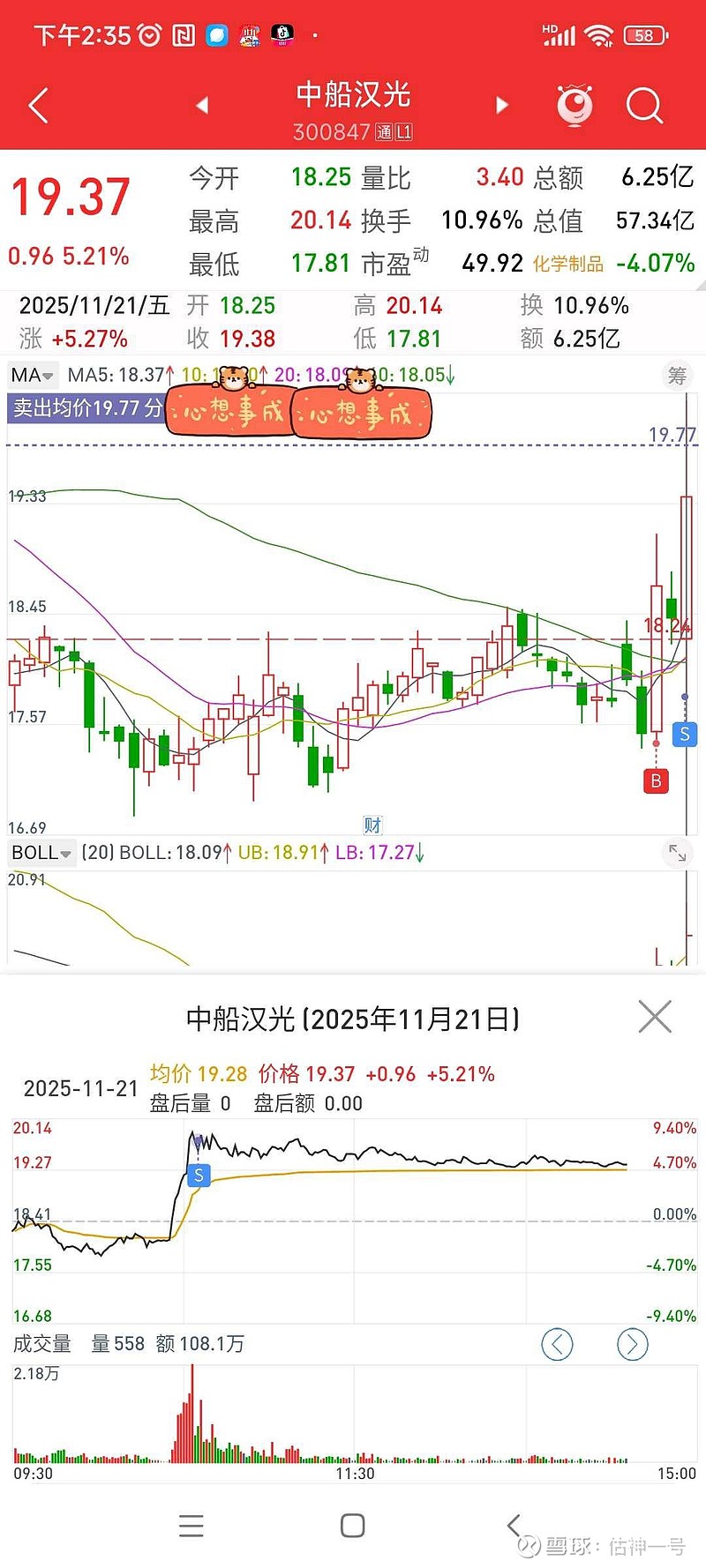Screen dimensions: 706x1568
Task: Tap the S sell marker on the chart
Action: [x=684, y=735]
